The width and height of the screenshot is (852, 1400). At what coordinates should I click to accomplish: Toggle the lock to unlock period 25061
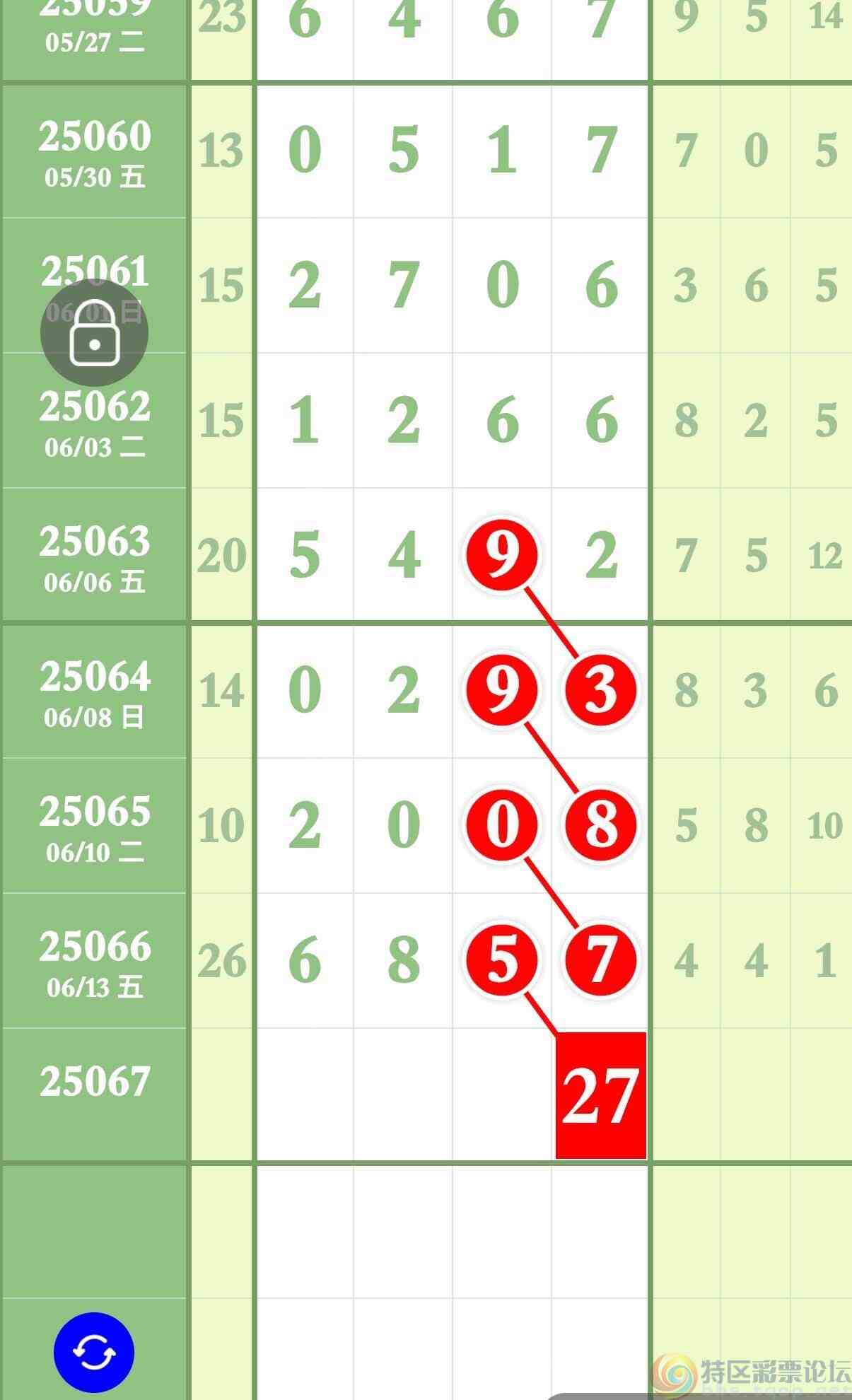pos(94,332)
